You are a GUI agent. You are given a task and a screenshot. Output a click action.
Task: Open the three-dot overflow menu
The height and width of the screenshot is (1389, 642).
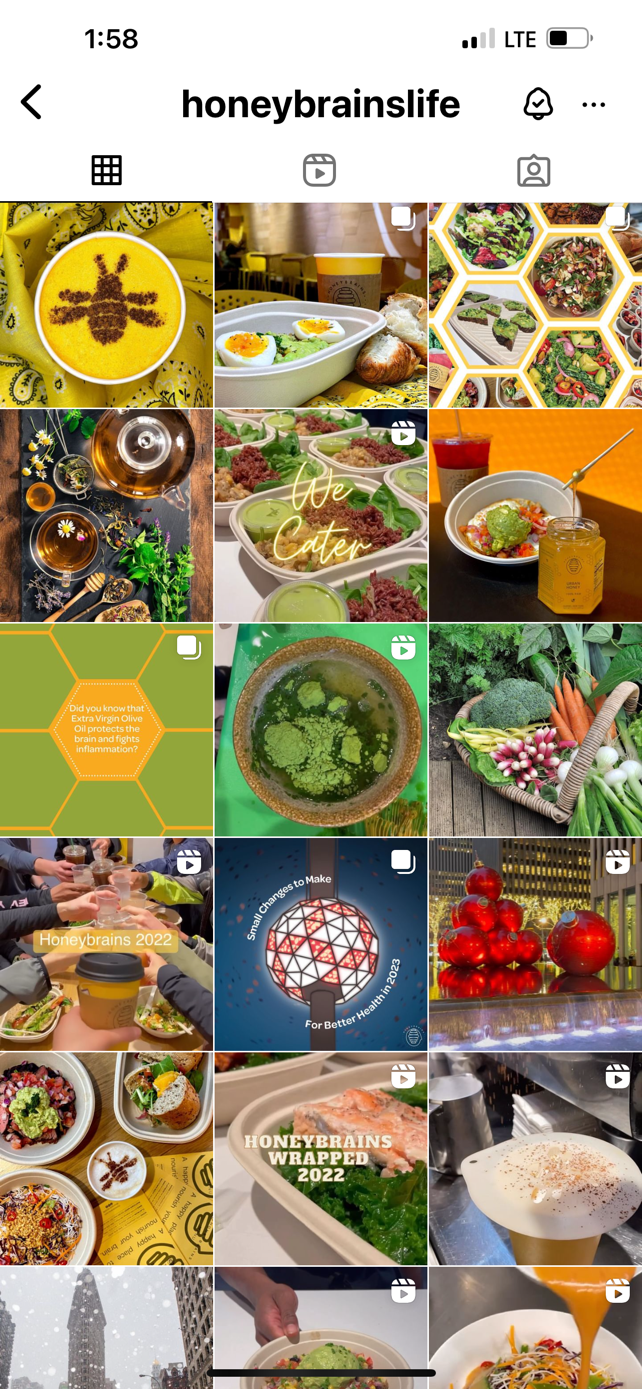pos(594,104)
